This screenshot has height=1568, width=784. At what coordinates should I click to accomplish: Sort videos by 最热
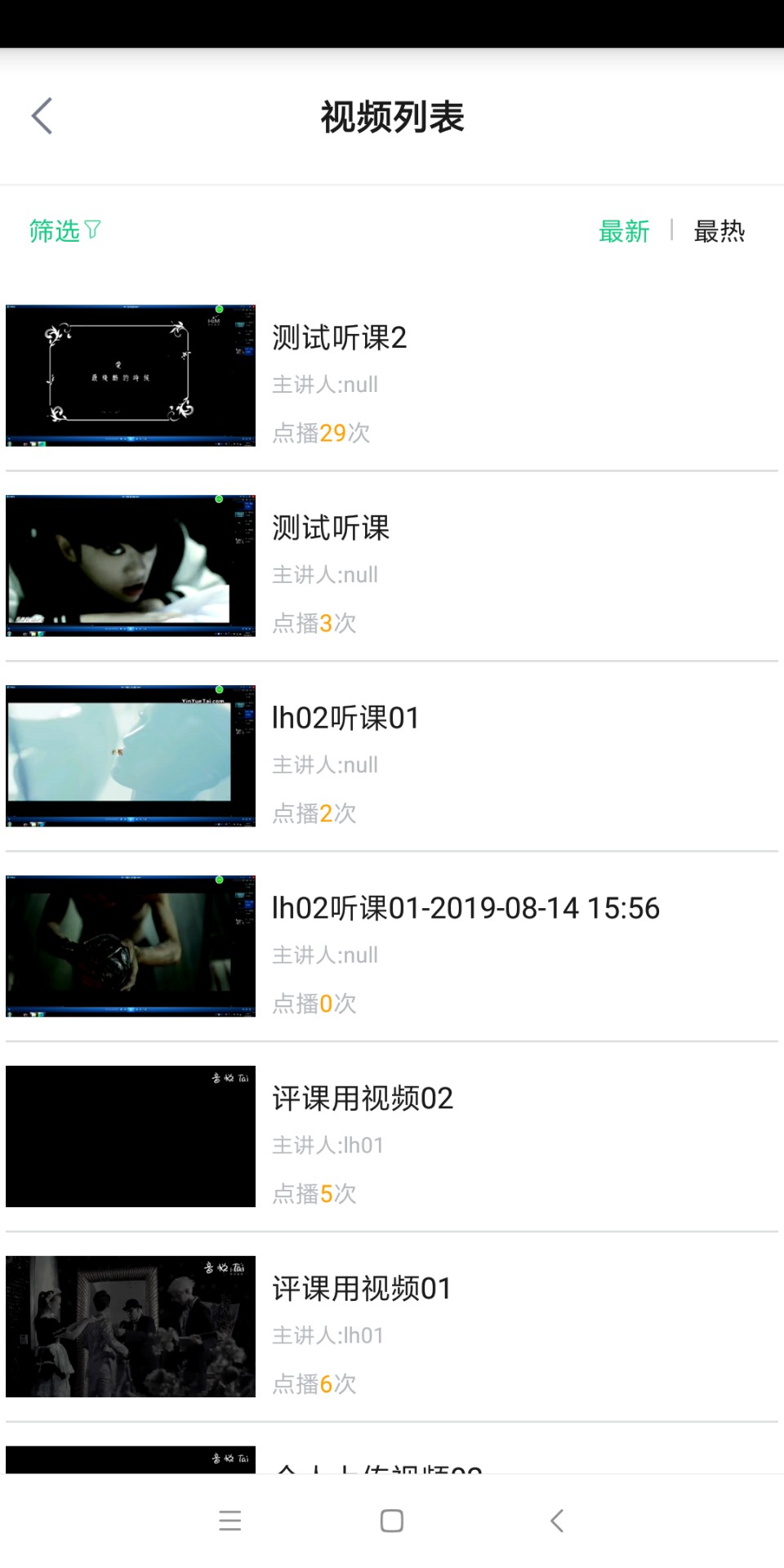[x=719, y=232]
